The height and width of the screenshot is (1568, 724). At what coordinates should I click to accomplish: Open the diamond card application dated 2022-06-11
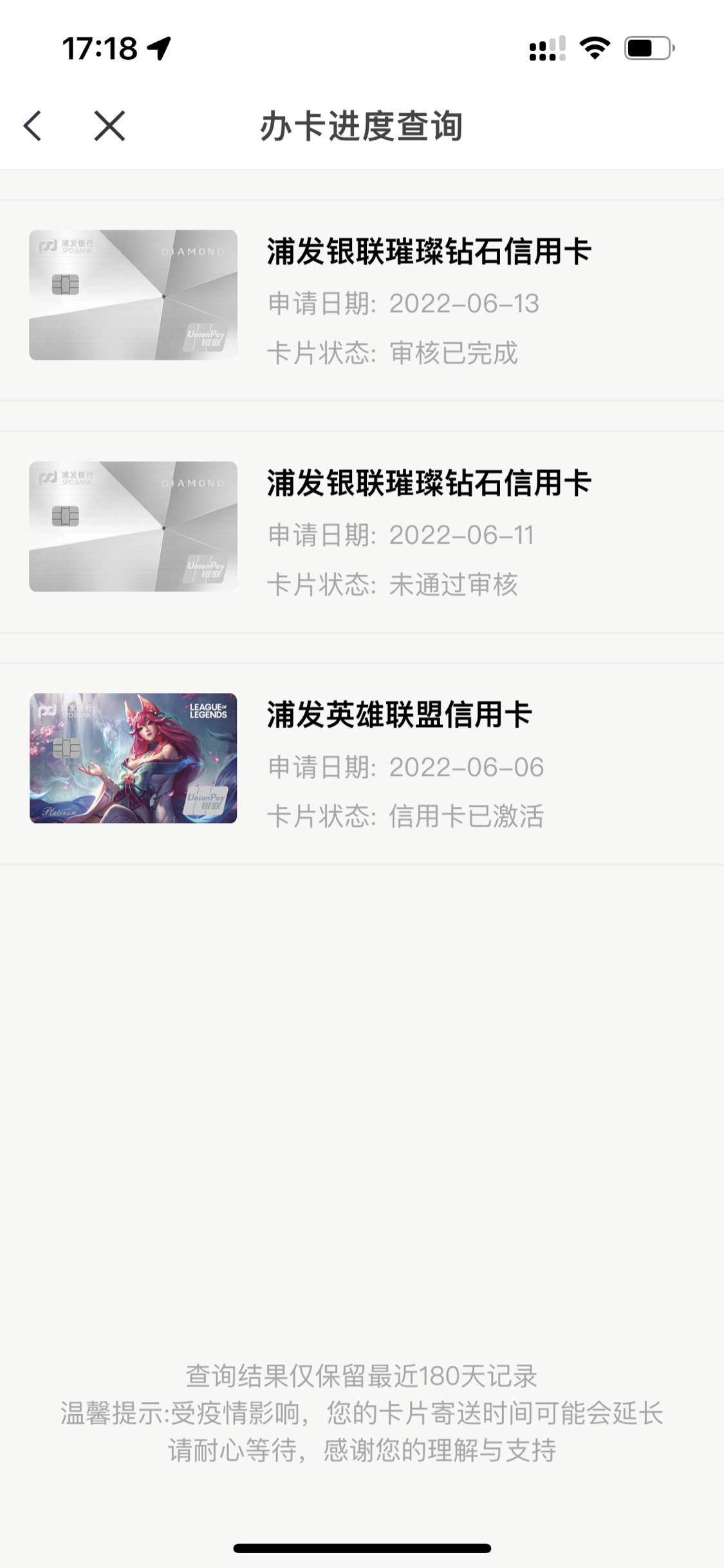coord(362,532)
